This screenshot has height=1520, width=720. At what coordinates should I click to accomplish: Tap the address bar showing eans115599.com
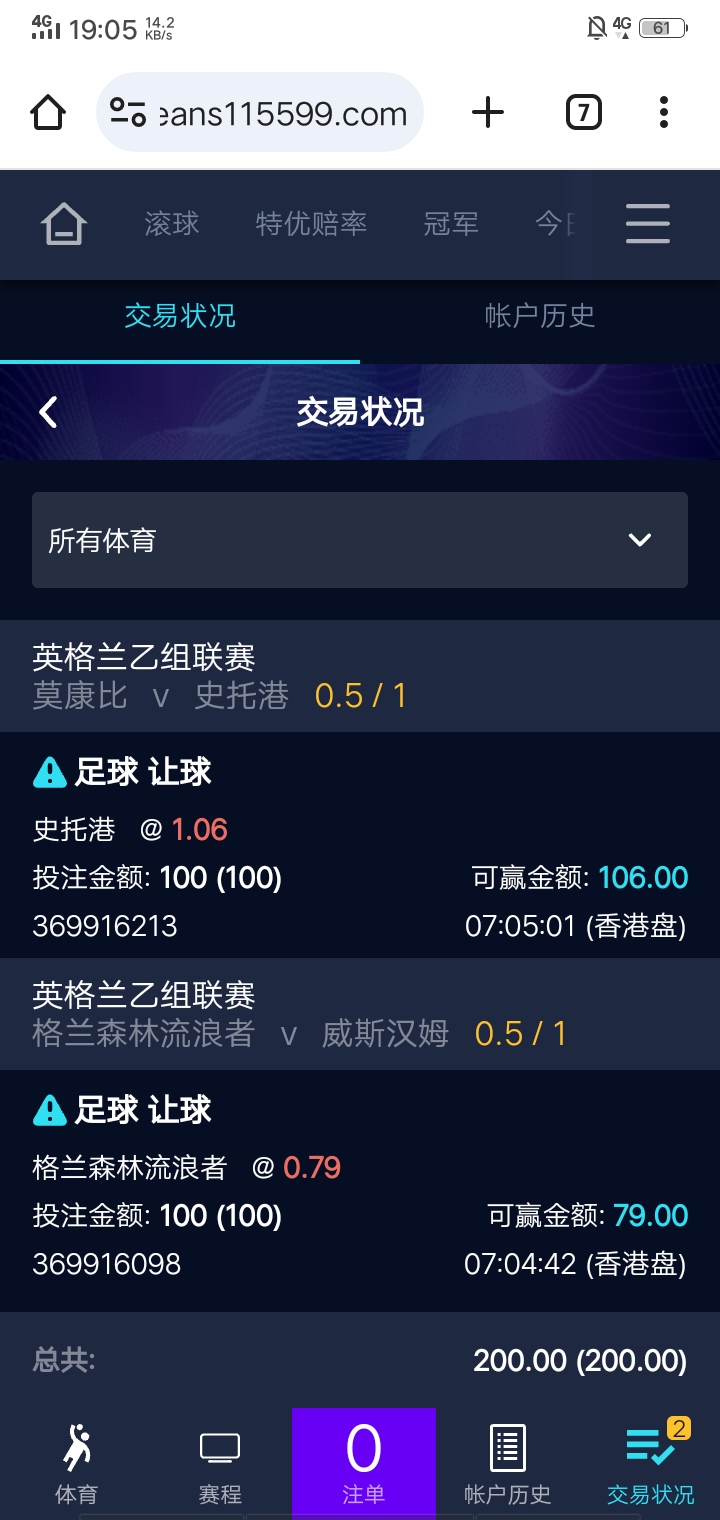pos(260,113)
